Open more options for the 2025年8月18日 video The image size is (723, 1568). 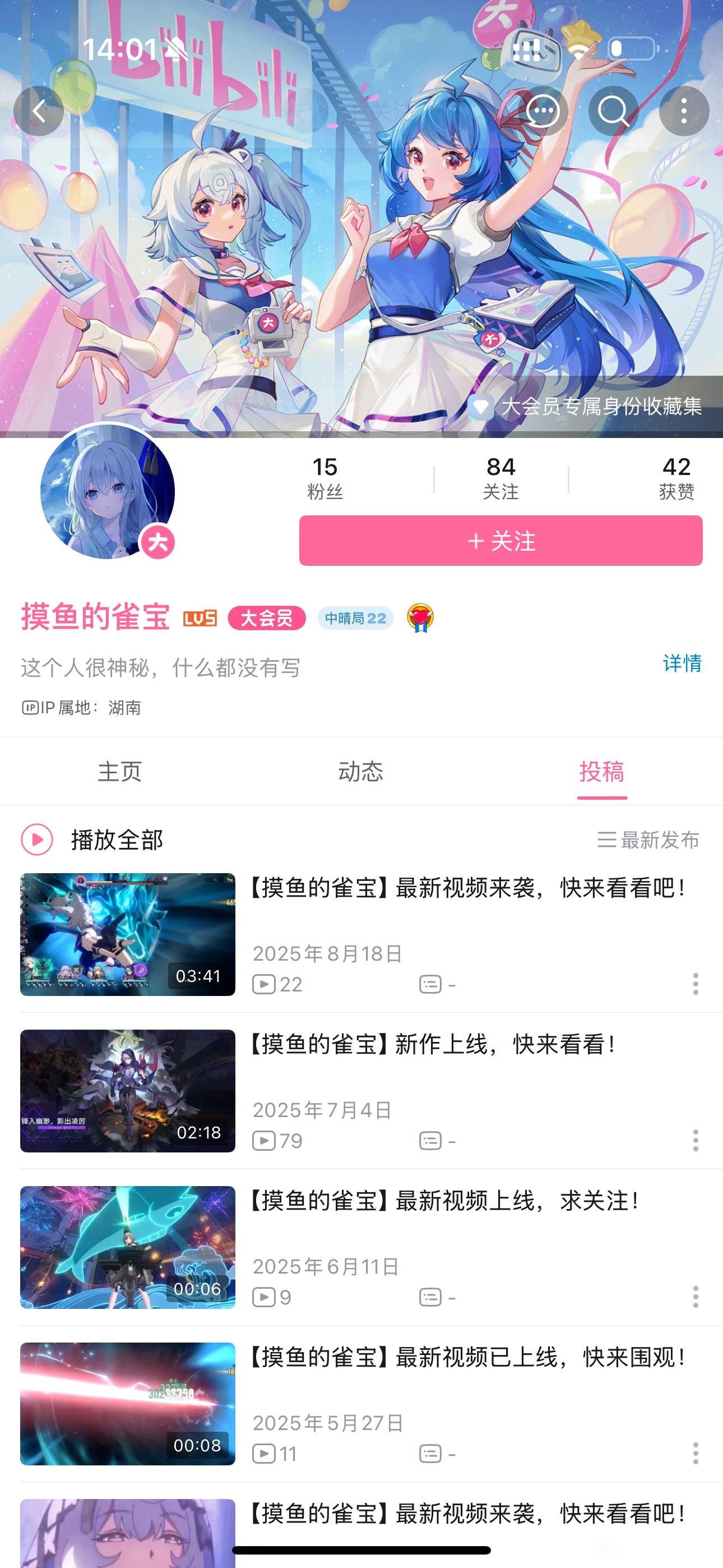click(696, 984)
